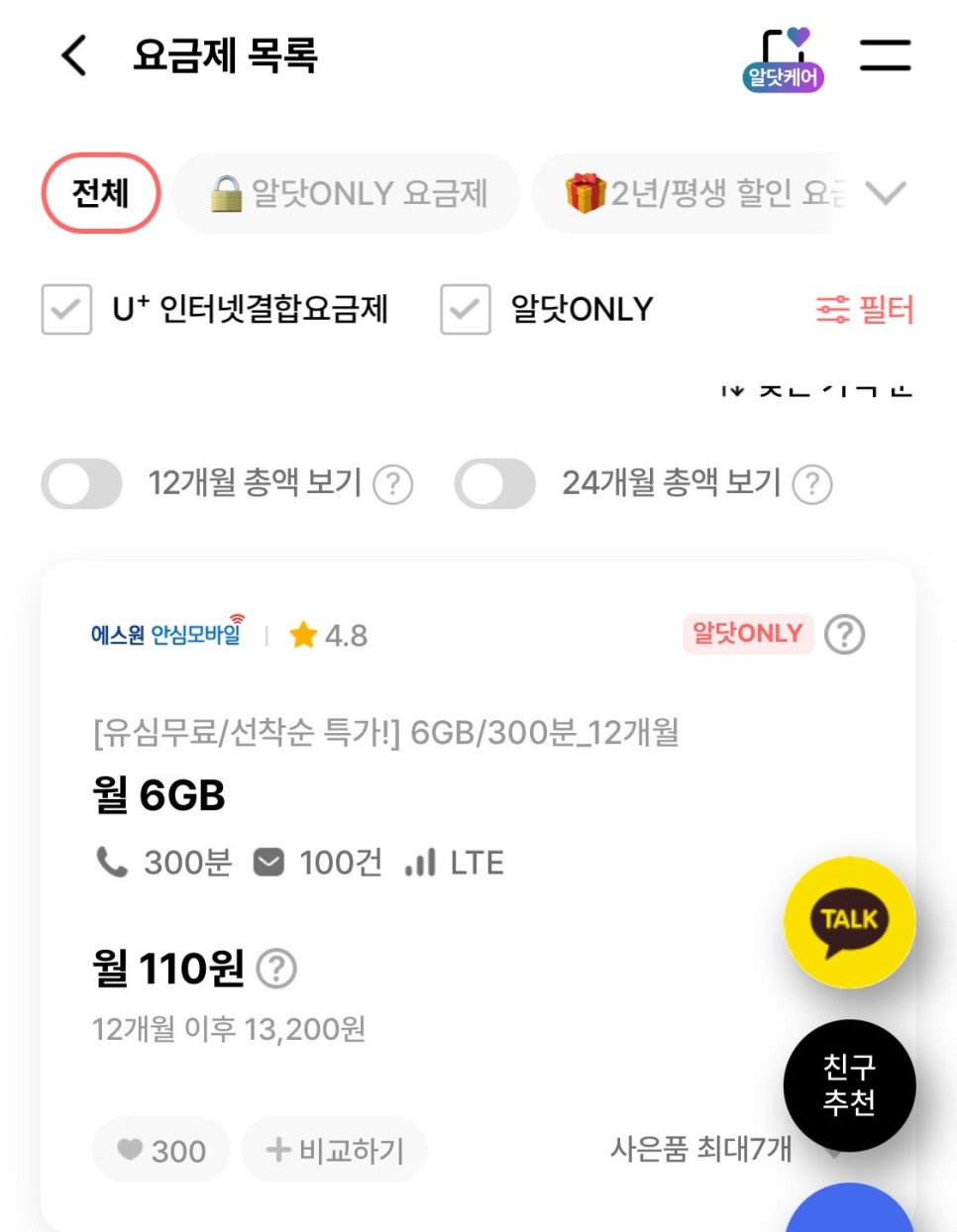Uncheck the 알닷ONLY checkbox
The height and width of the screenshot is (1232, 957).
(465, 310)
